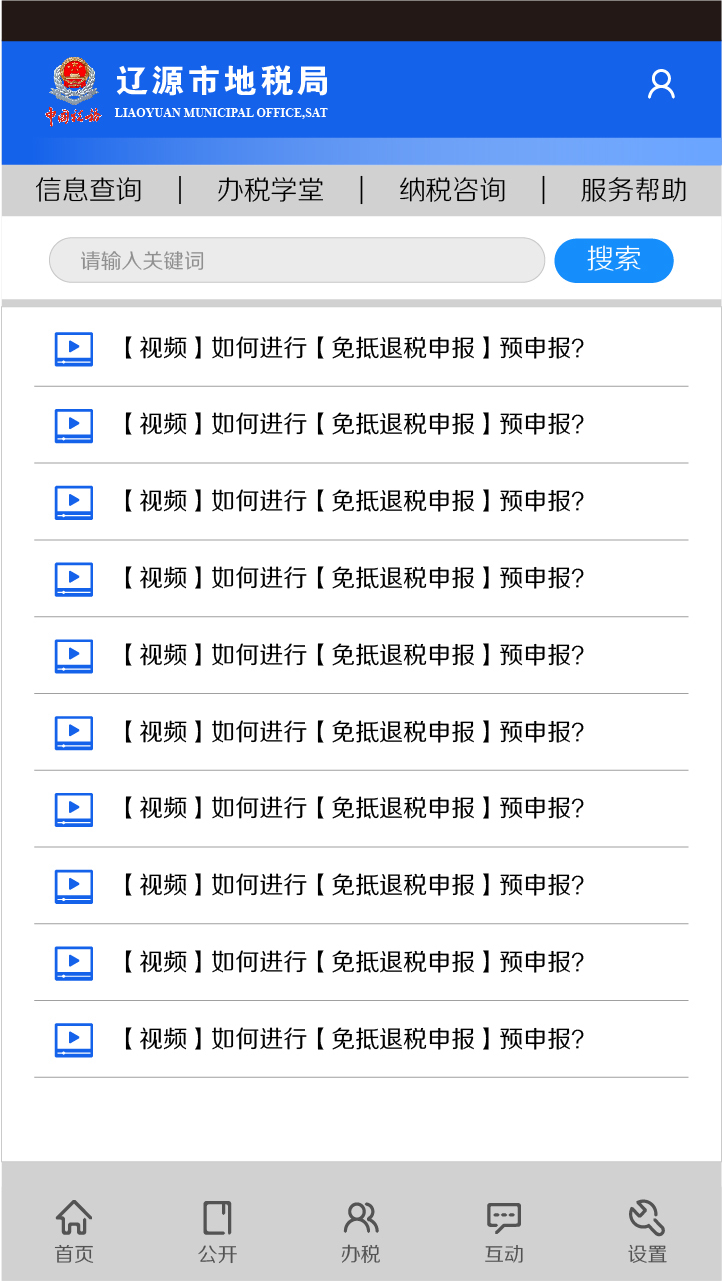Open 服务帮助 from the top navigation

click(633, 189)
